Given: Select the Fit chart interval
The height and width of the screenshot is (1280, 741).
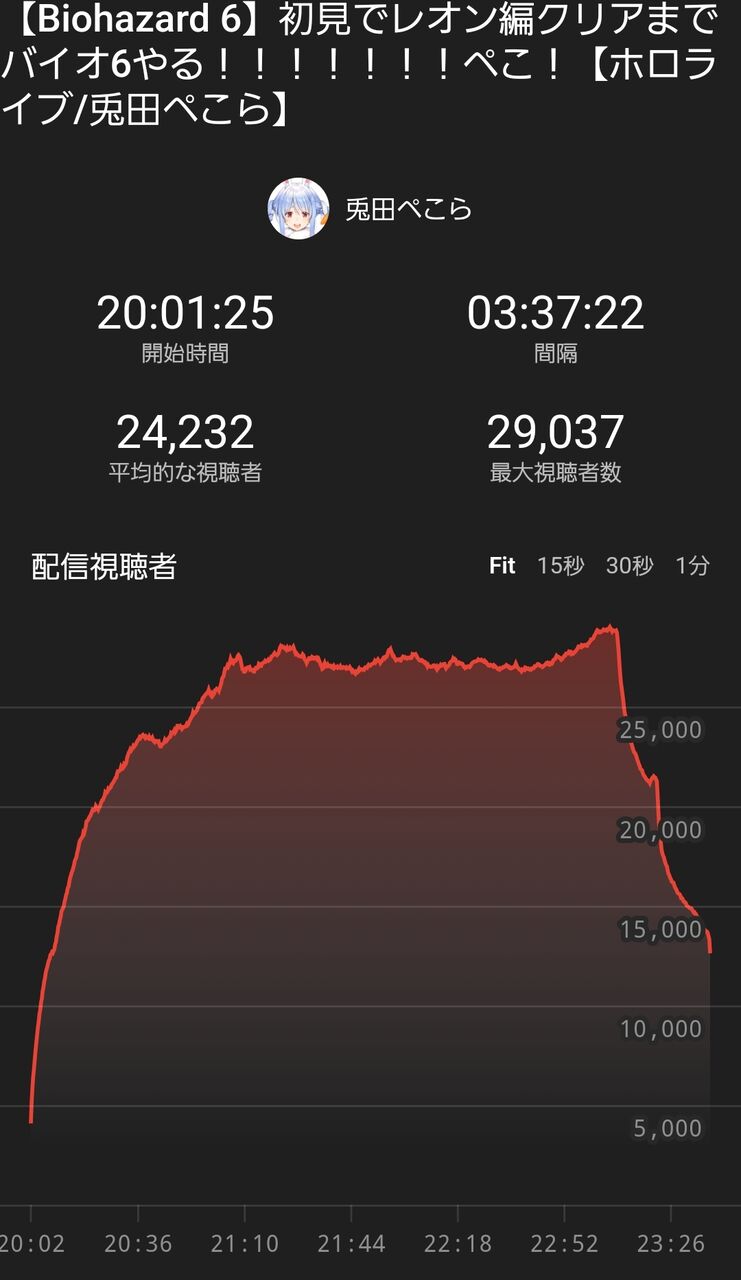Looking at the screenshot, I should tap(502, 566).
